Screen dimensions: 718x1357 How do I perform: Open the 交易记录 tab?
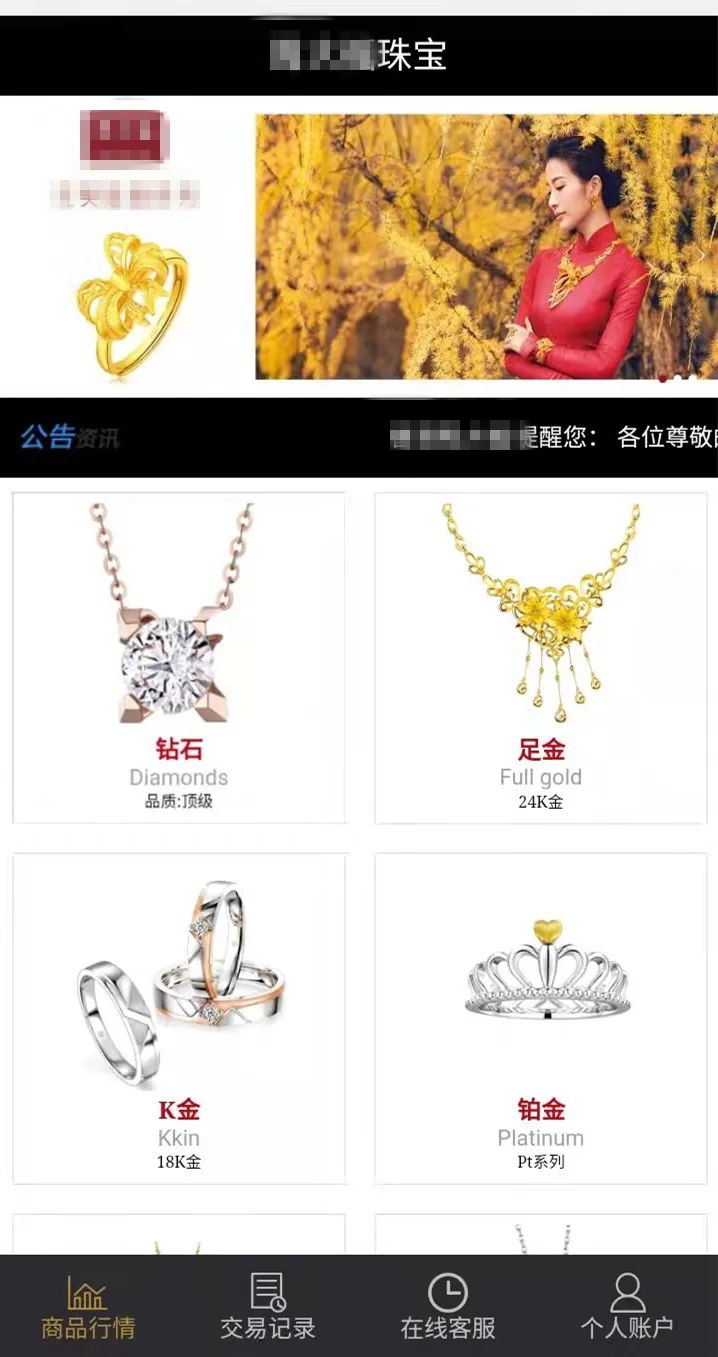coord(268,1307)
